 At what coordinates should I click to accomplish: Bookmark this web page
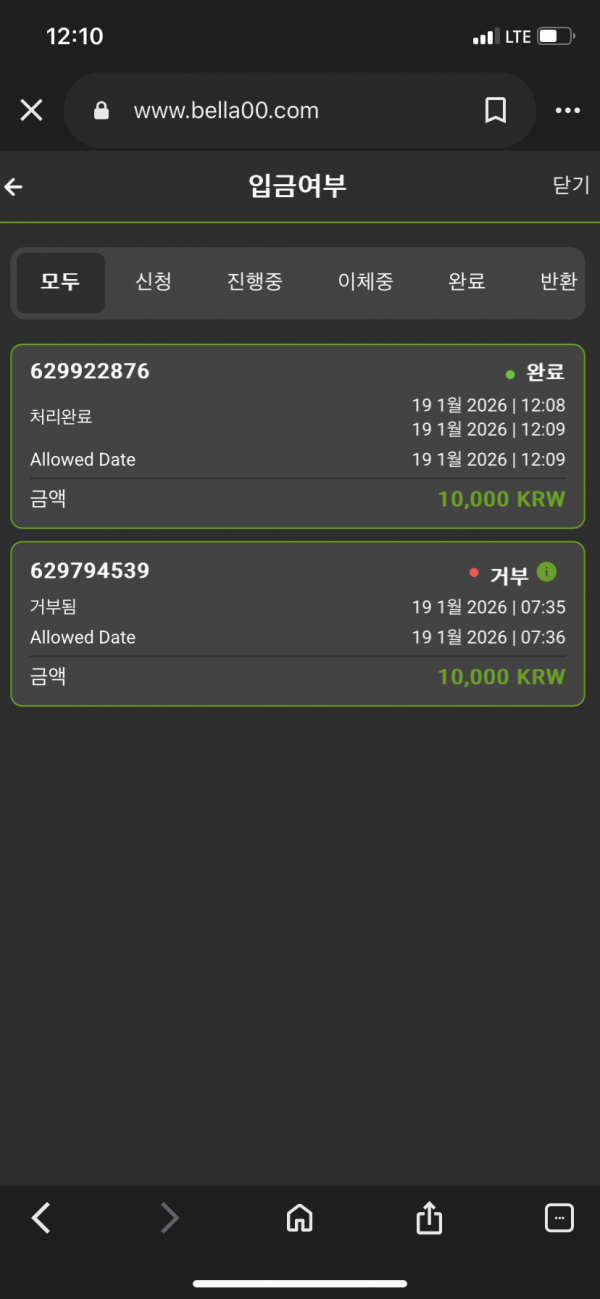tap(495, 111)
